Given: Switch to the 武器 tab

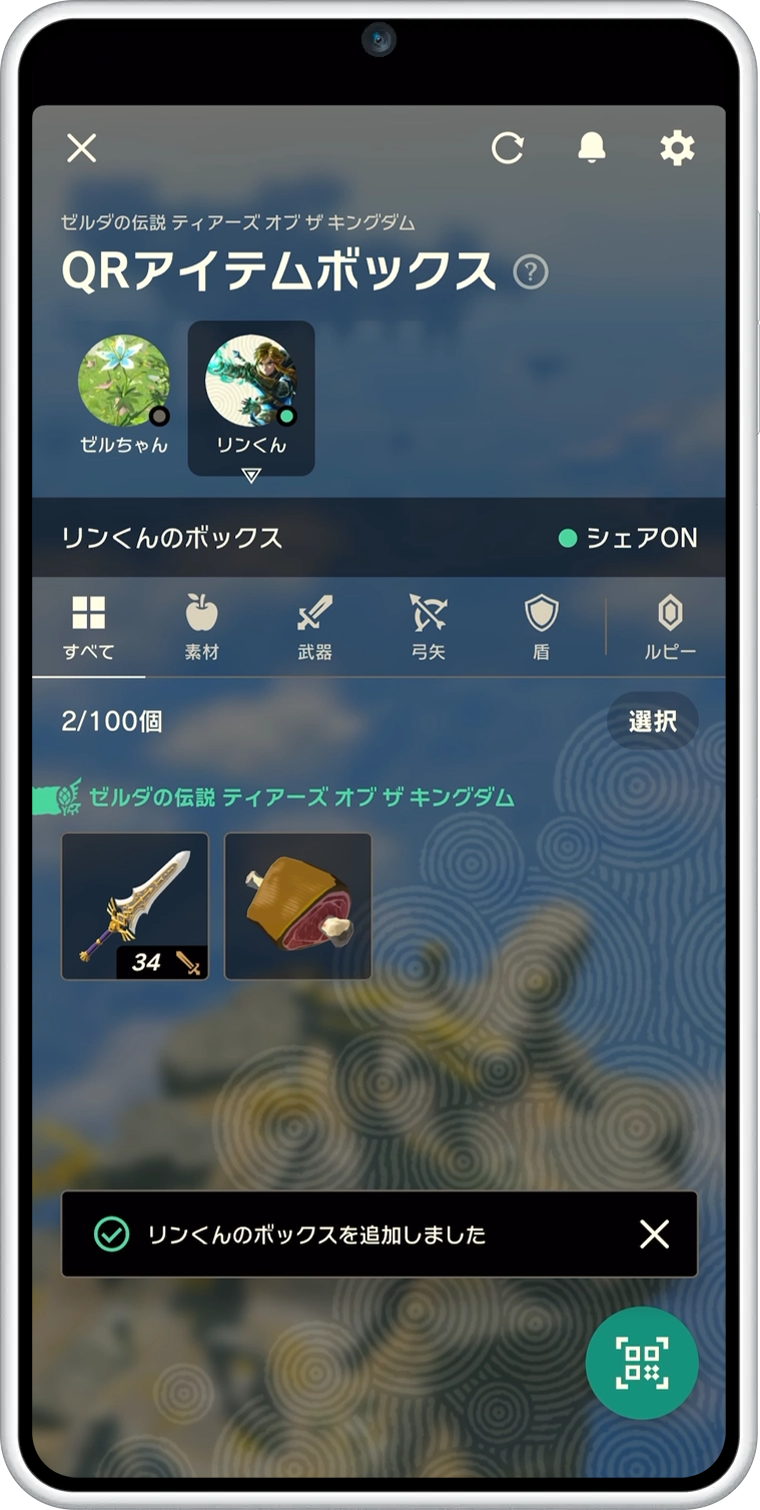Looking at the screenshot, I should coord(315,627).
